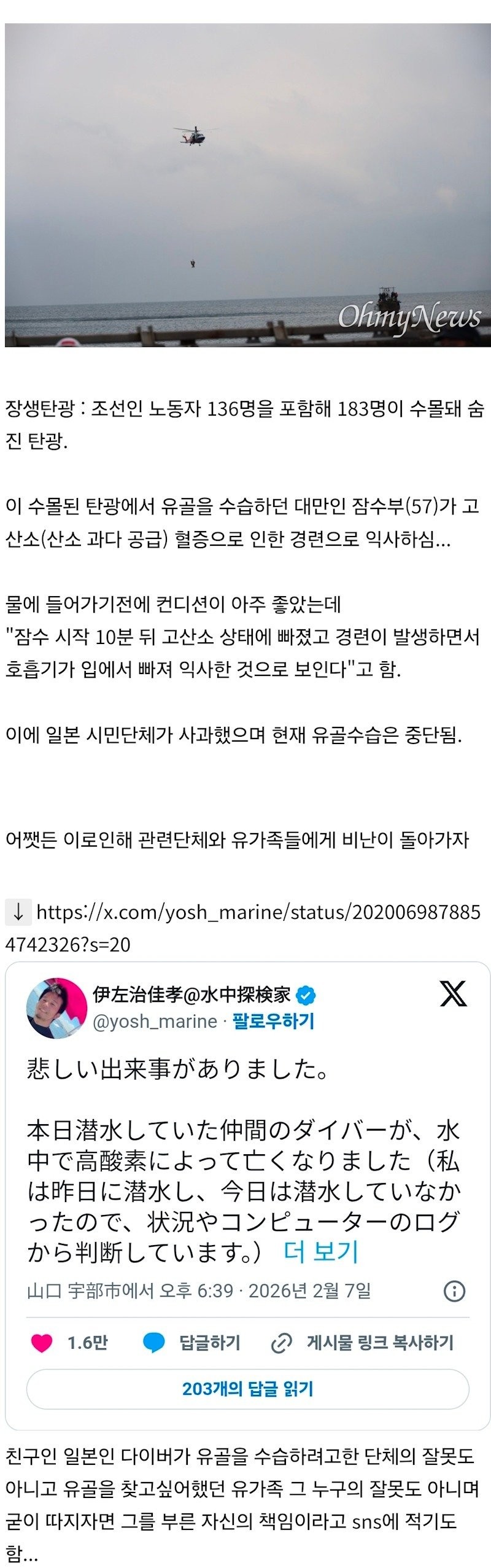
Task: Open the X logo in the embedded tweet
Action: (x=453, y=993)
